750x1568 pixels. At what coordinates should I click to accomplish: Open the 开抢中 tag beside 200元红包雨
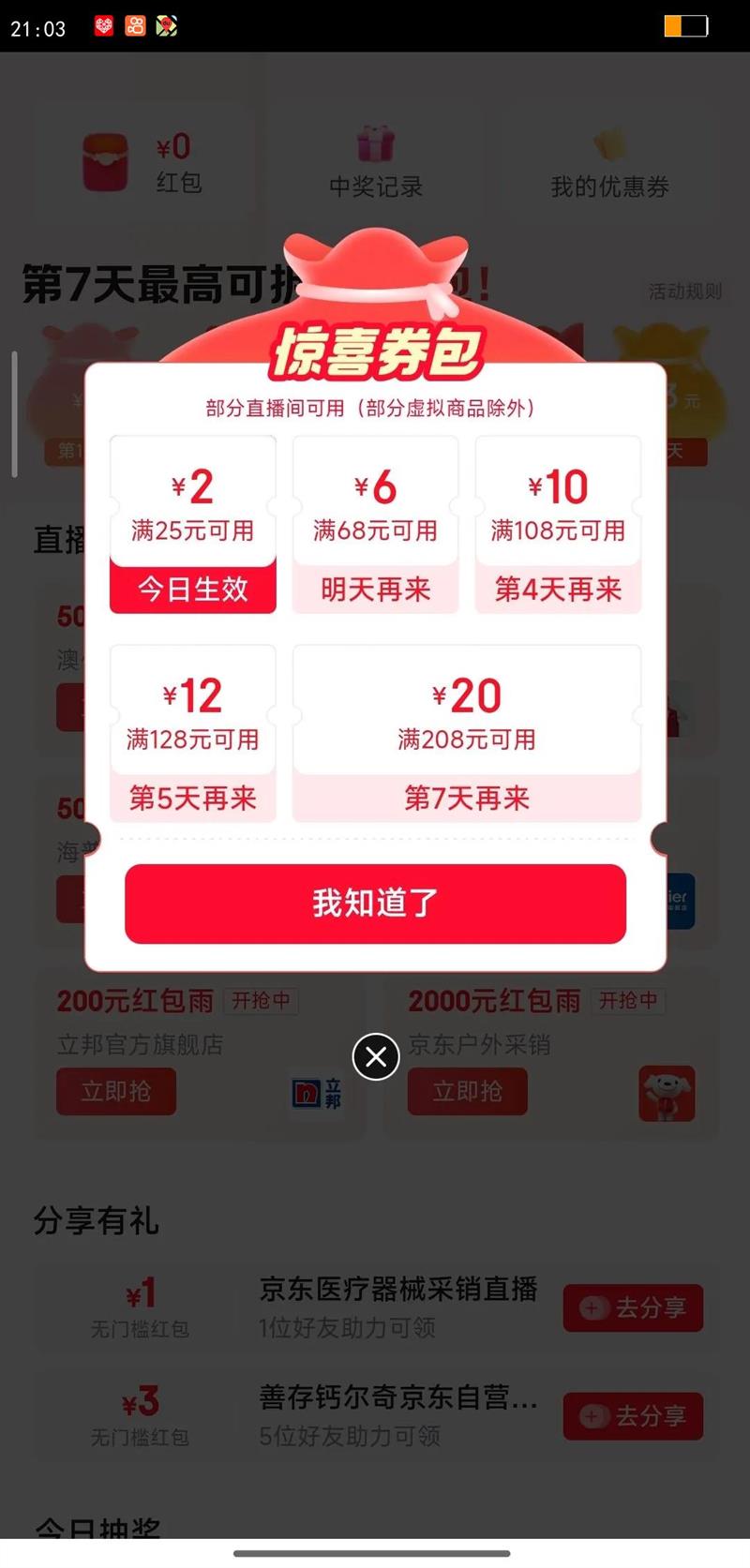(x=260, y=1001)
